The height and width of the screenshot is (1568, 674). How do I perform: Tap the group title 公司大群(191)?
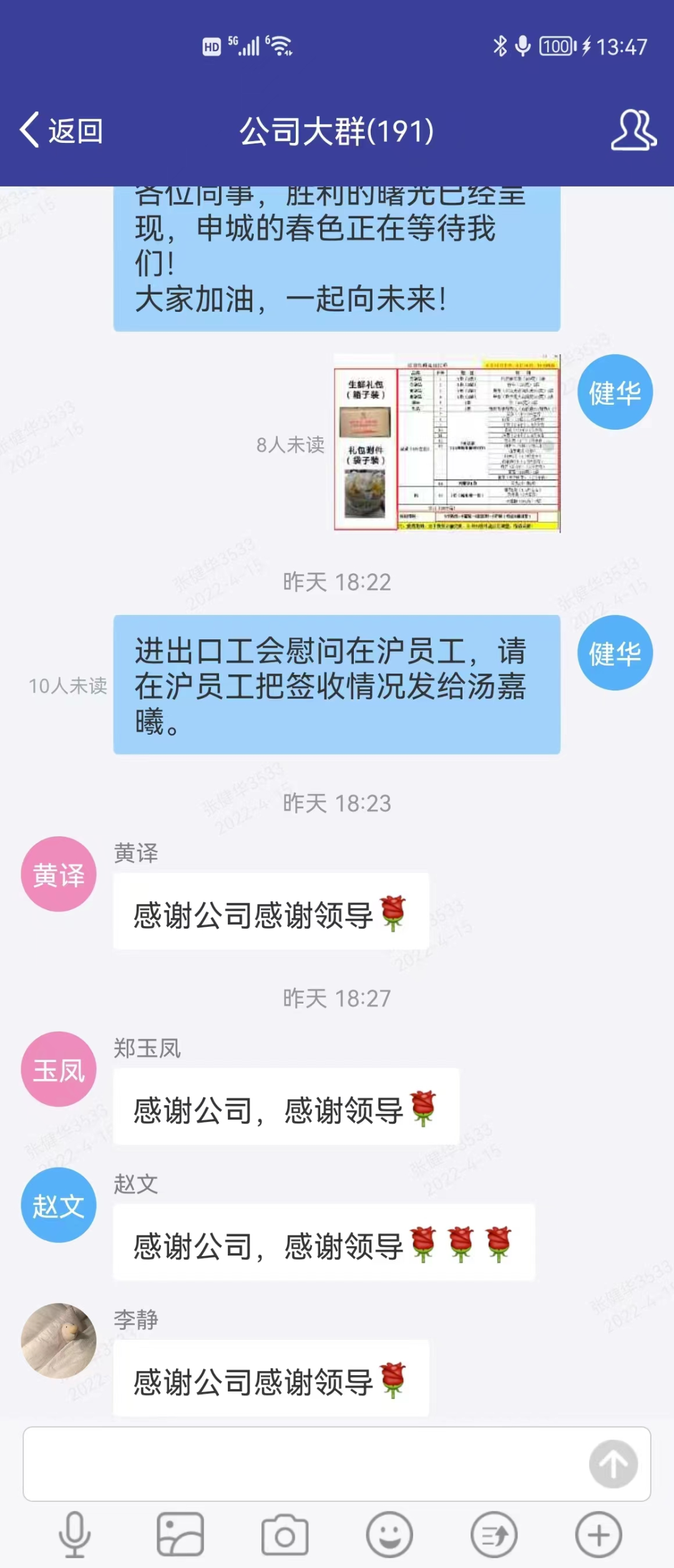pyautogui.click(x=337, y=130)
